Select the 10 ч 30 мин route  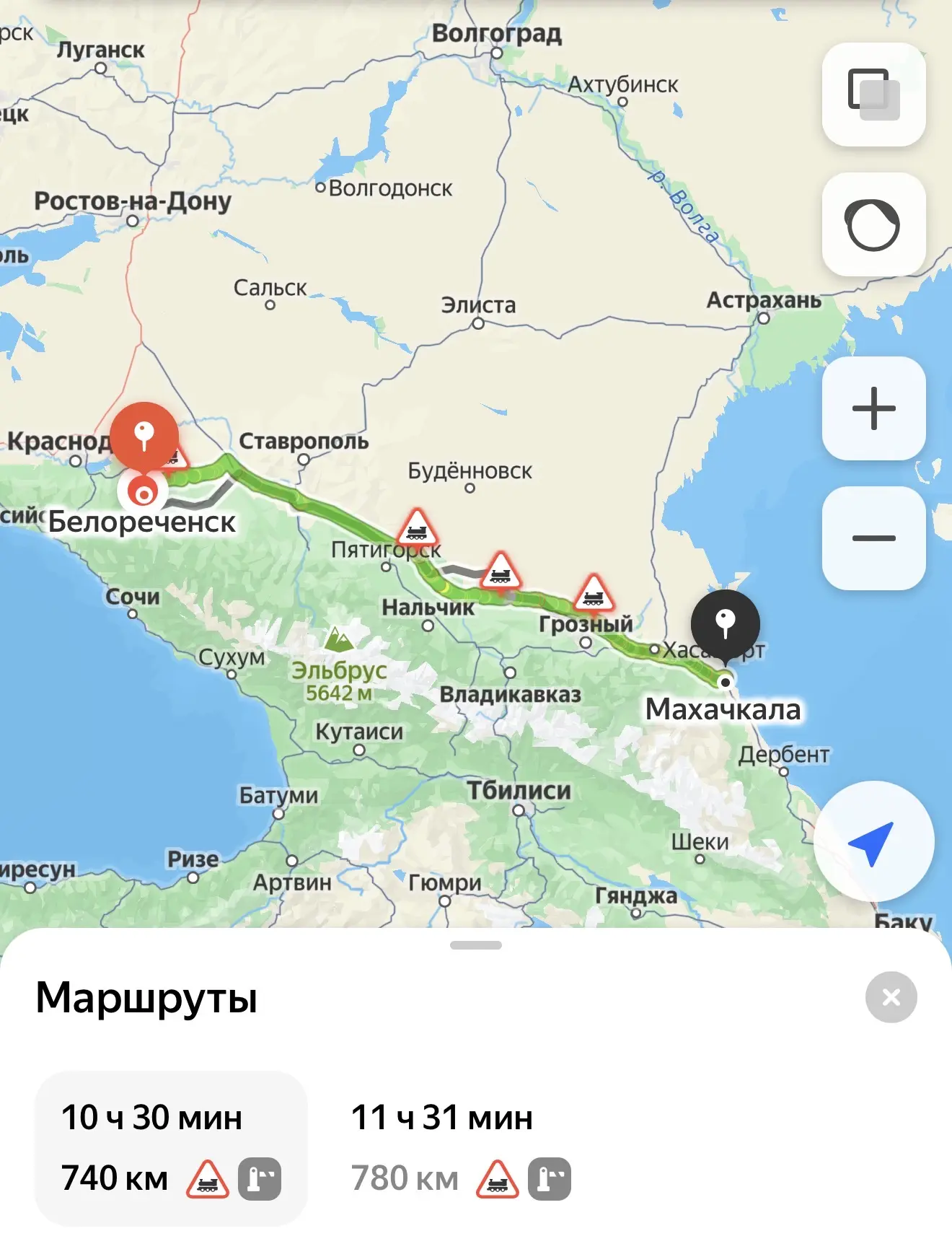[x=171, y=1147]
